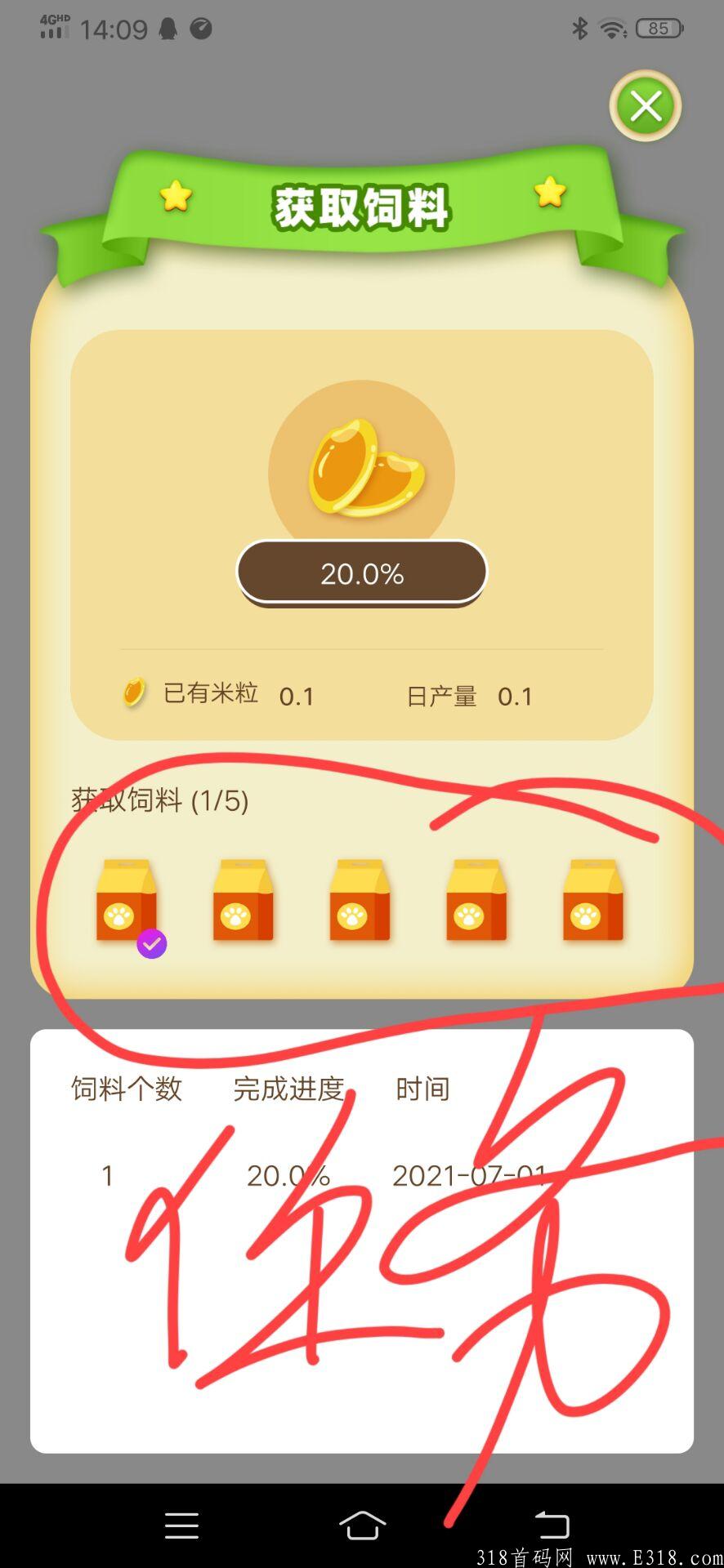Viewport: 724px width, 1568px height.
Task: Tap the fourth feed box icon
Action: point(476,898)
